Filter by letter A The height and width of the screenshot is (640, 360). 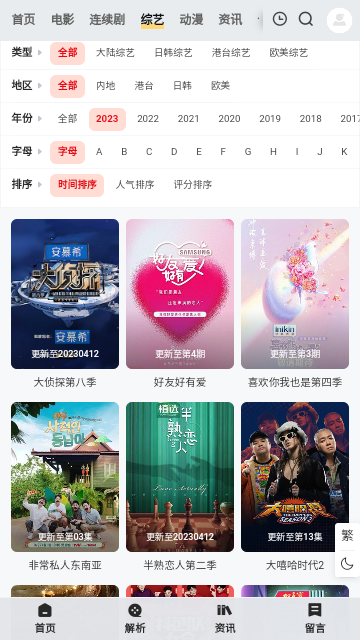(x=99, y=152)
